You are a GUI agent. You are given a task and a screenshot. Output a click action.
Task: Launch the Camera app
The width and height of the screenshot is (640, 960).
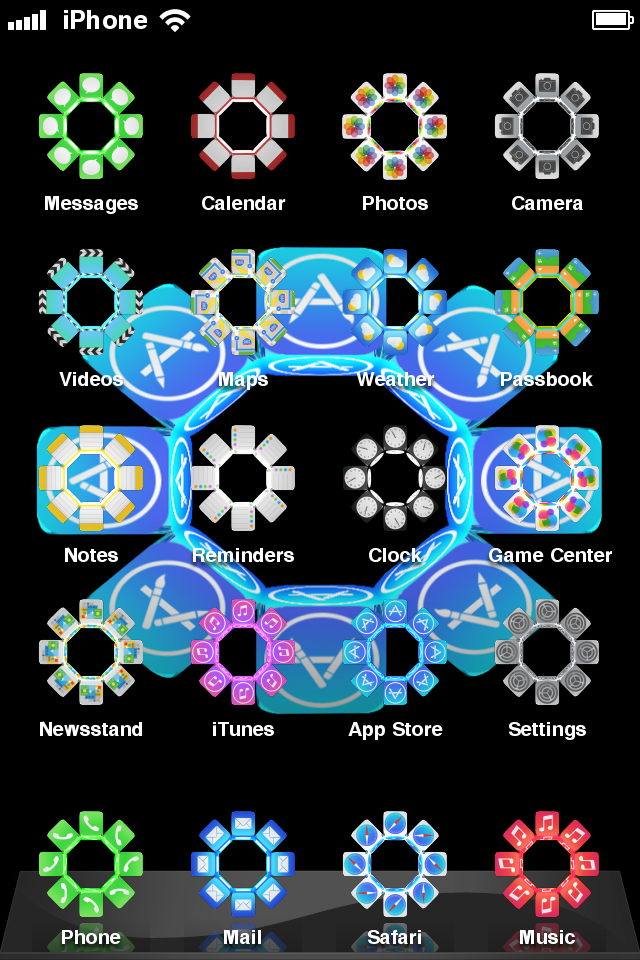coord(547,126)
